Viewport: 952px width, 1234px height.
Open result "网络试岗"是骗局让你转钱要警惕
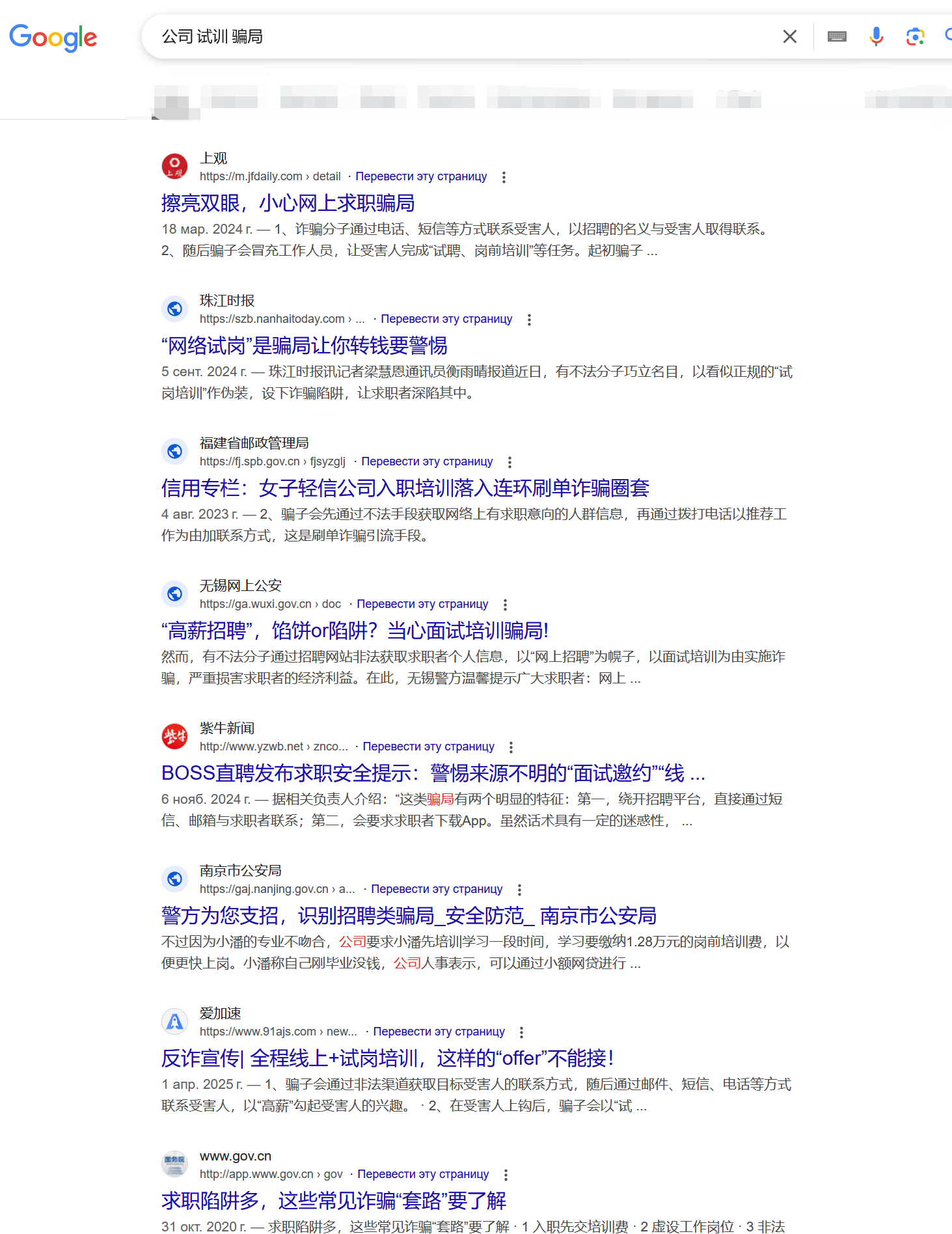pyautogui.click(x=304, y=346)
